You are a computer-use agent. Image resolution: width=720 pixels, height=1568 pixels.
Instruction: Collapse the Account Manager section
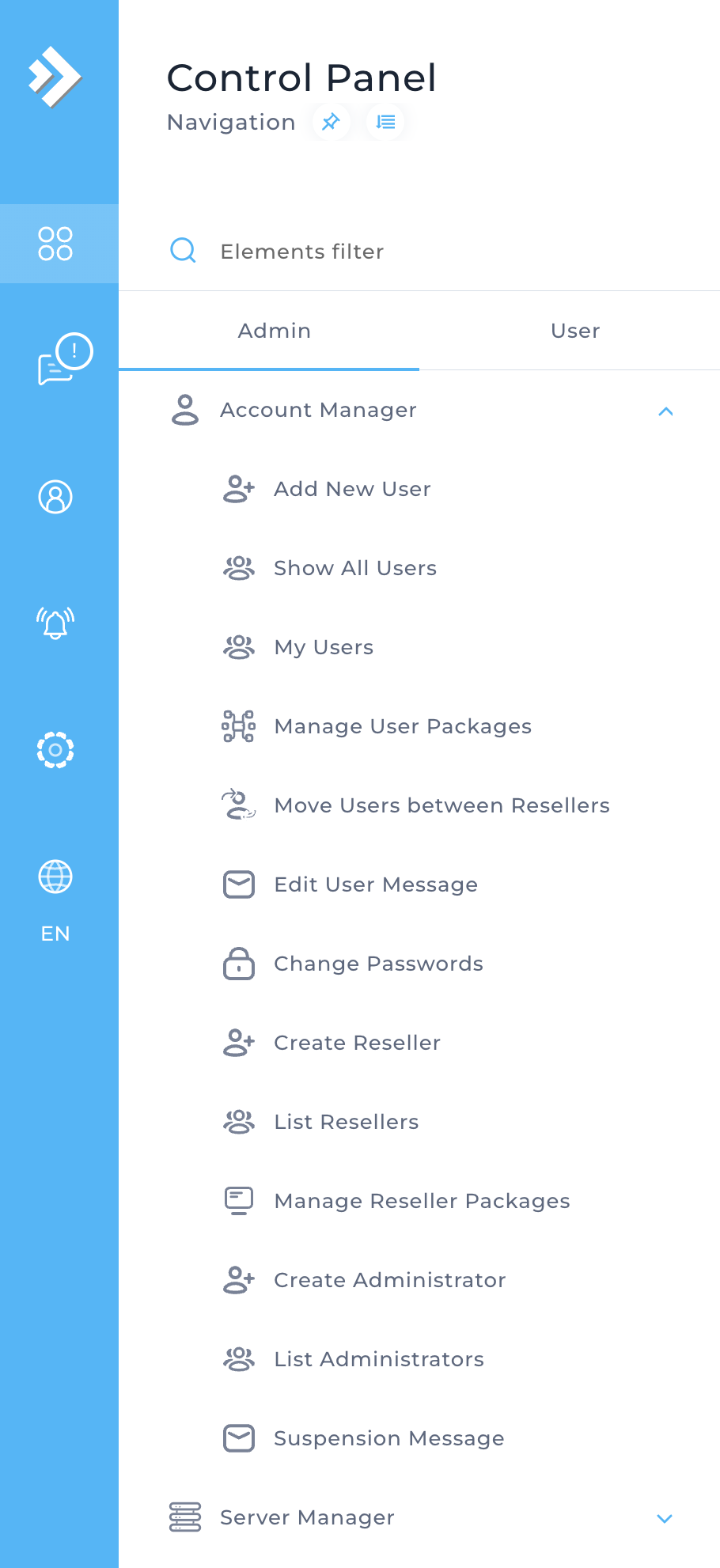[665, 411]
